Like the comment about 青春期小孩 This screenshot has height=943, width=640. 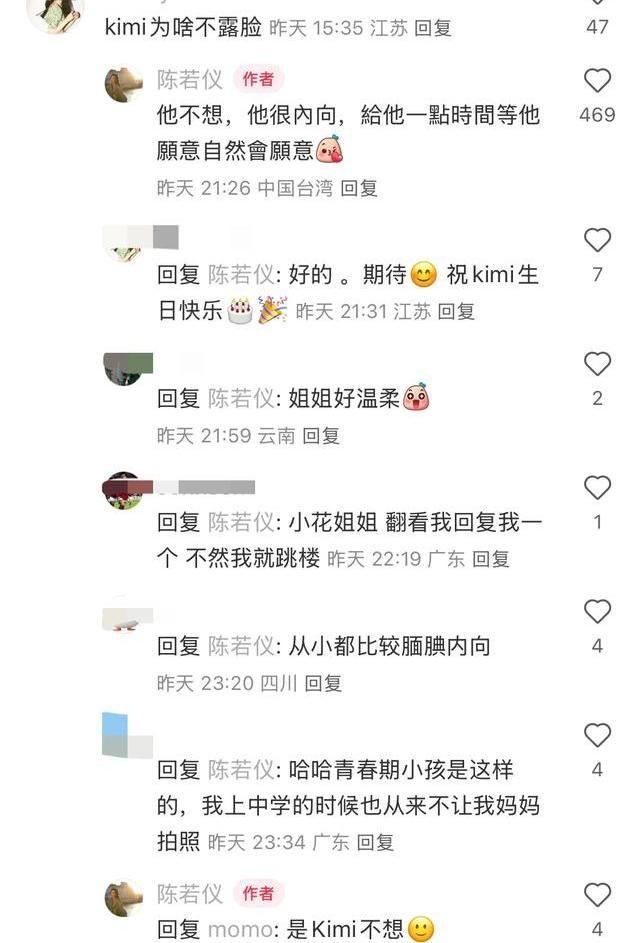pyautogui.click(x=597, y=736)
